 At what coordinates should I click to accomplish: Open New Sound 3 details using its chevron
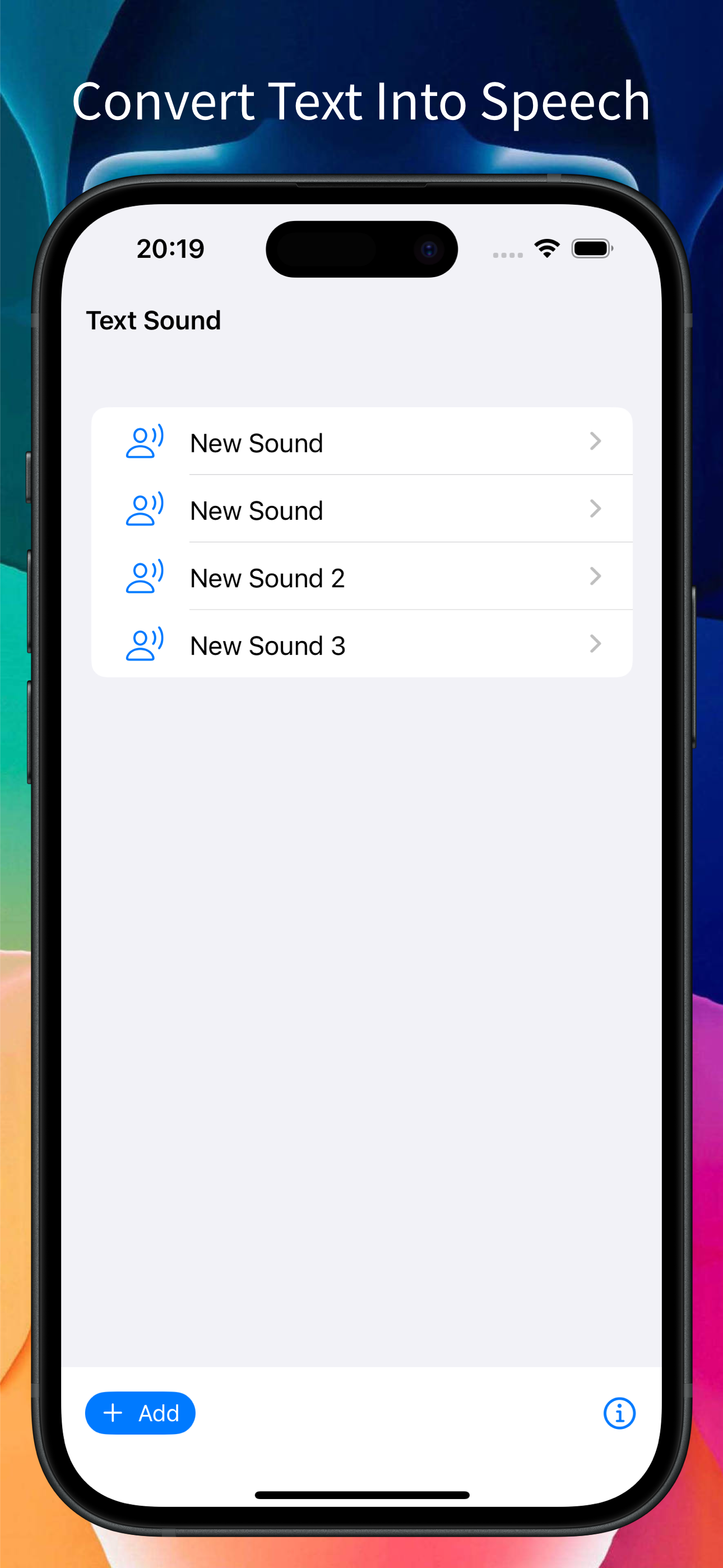click(x=595, y=644)
